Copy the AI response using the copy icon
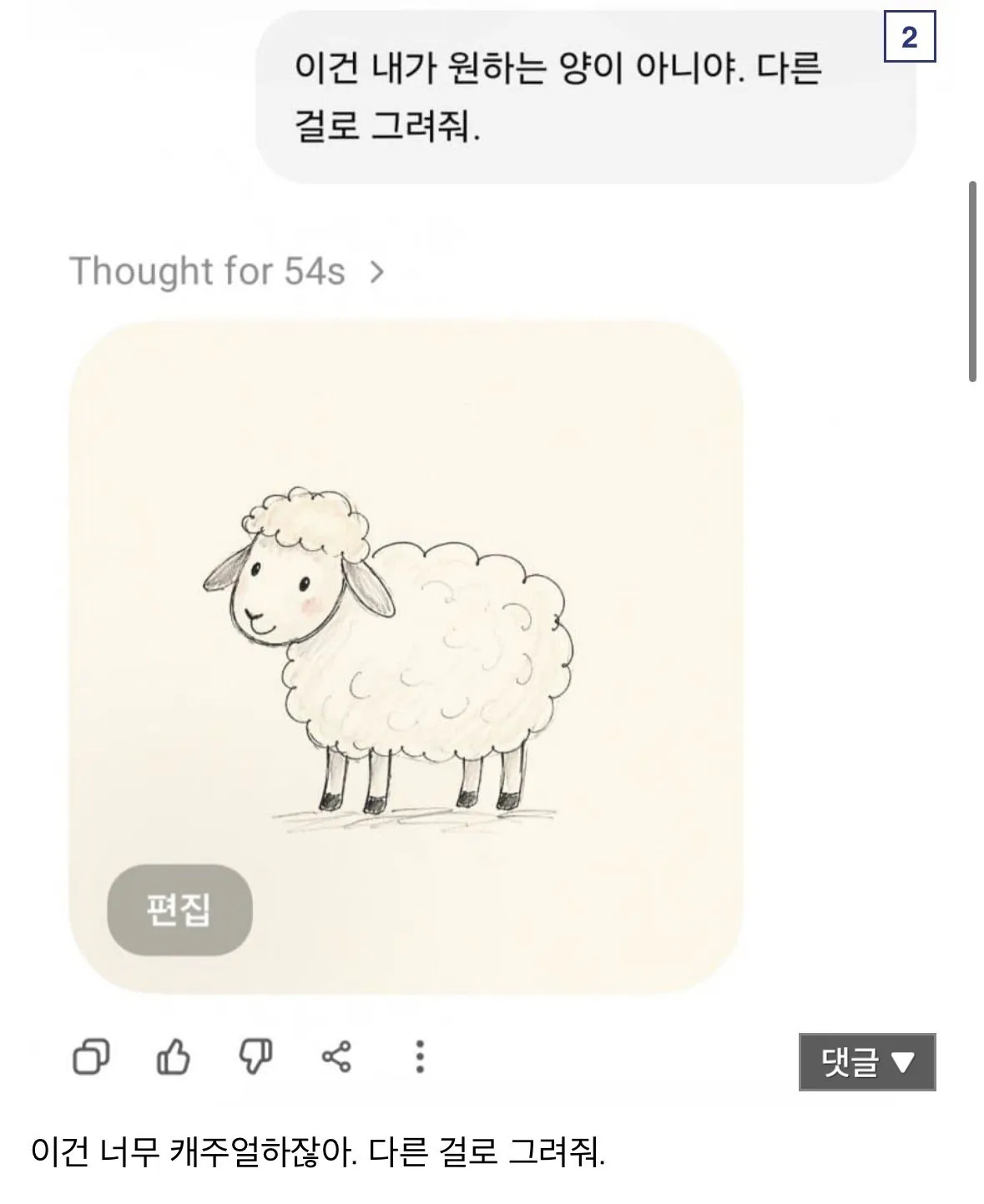Screen dimensions: 984x1204 click(92, 1058)
